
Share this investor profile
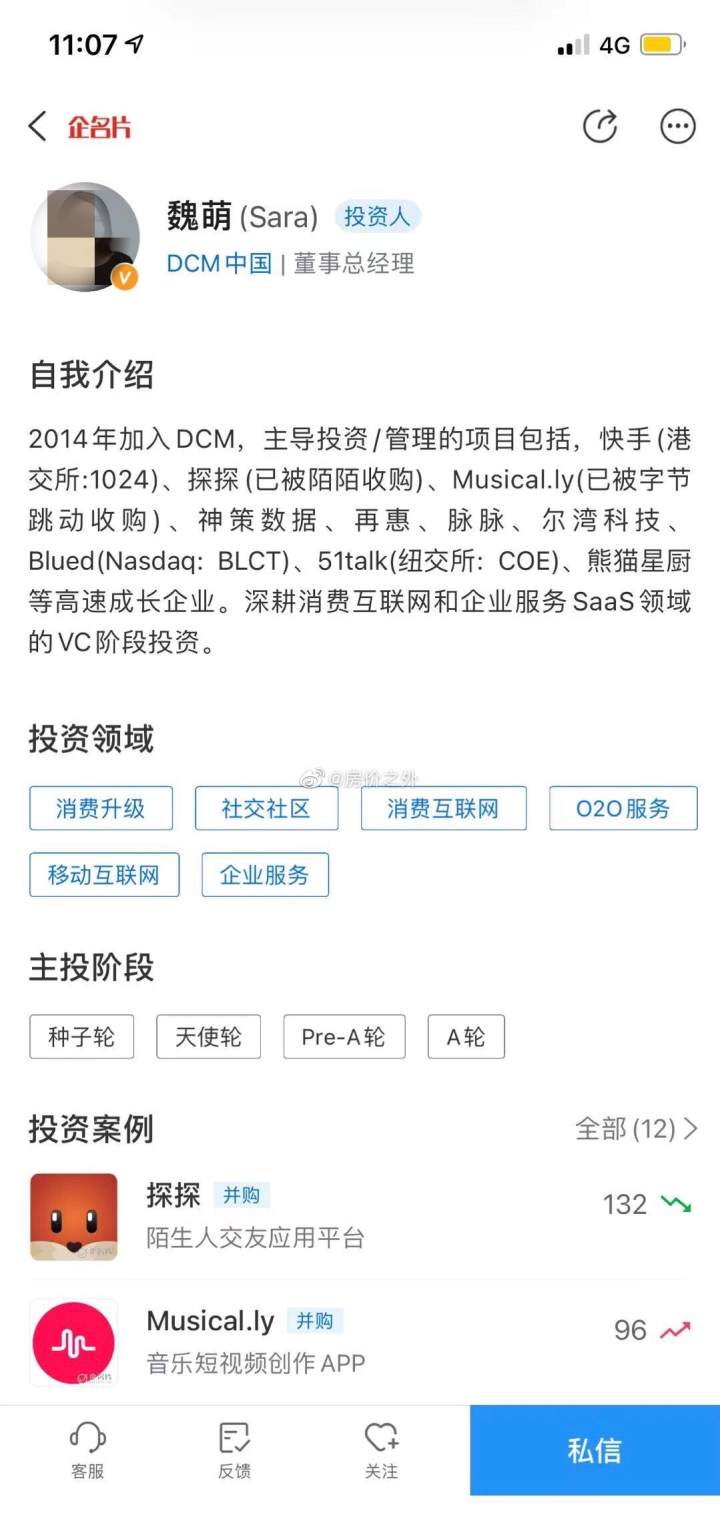point(600,126)
